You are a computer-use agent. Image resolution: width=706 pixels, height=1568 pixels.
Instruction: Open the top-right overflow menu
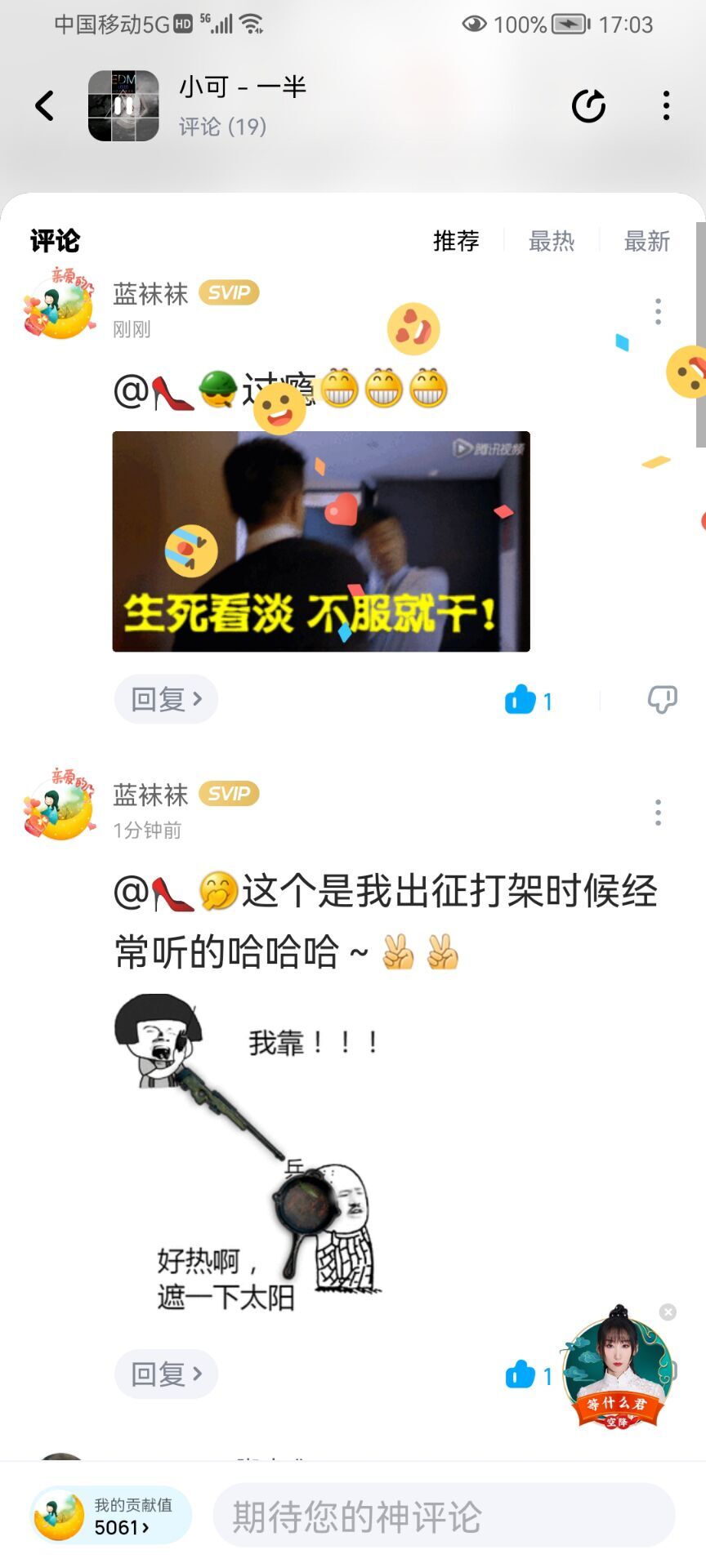pyautogui.click(x=667, y=106)
